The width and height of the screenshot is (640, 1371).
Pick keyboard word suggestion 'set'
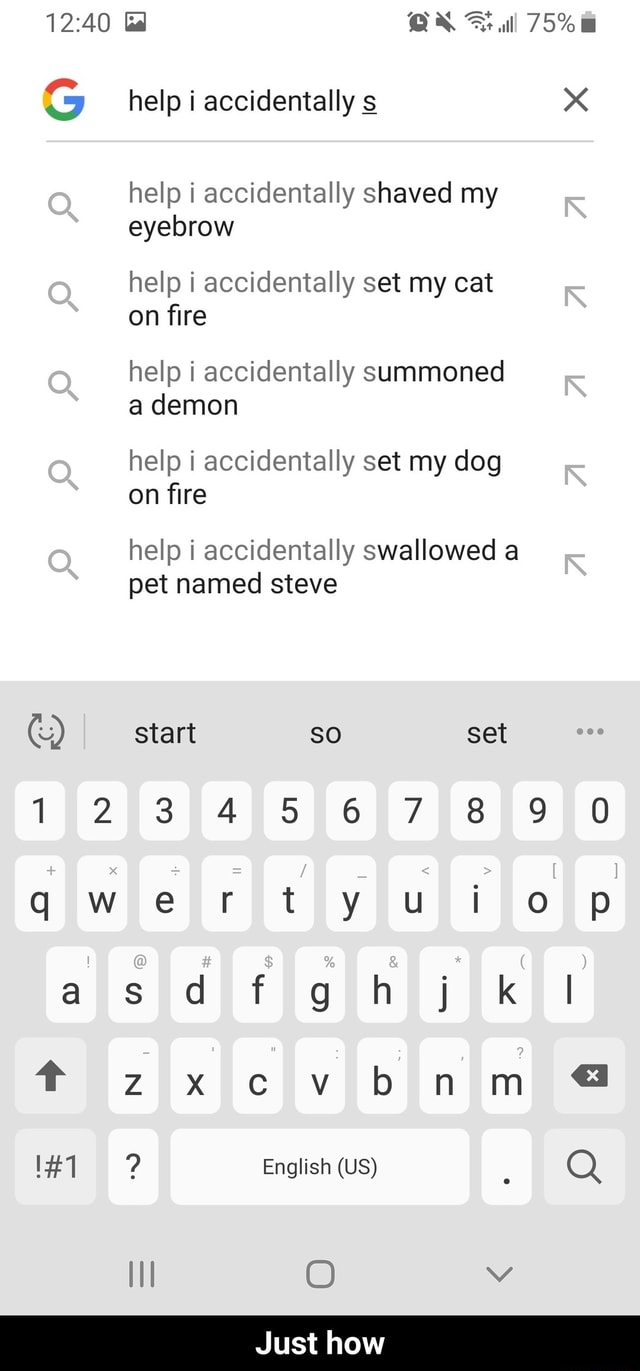pyautogui.click(x=487, y=734)
